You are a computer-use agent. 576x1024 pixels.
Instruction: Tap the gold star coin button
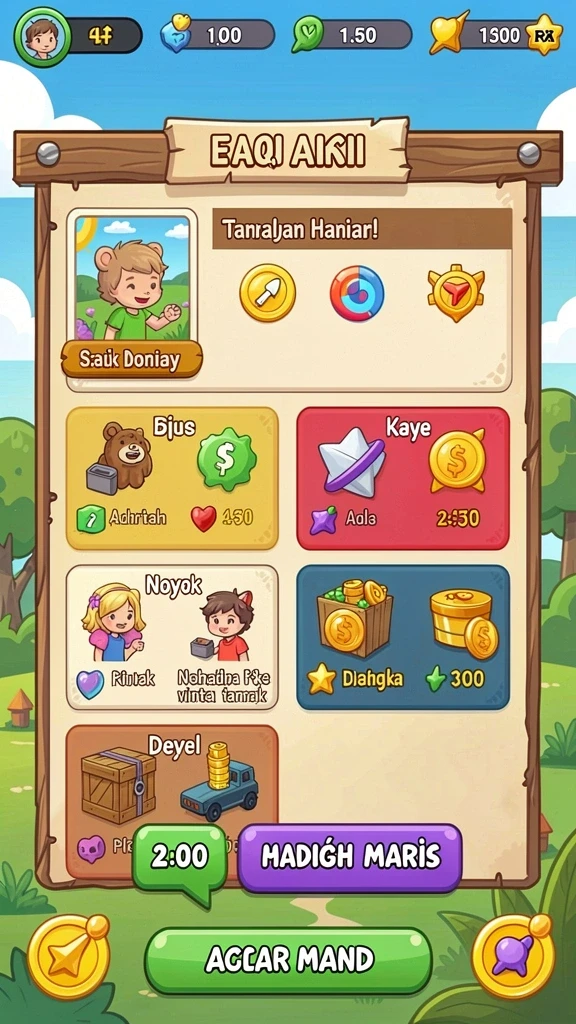coord(69,956)
